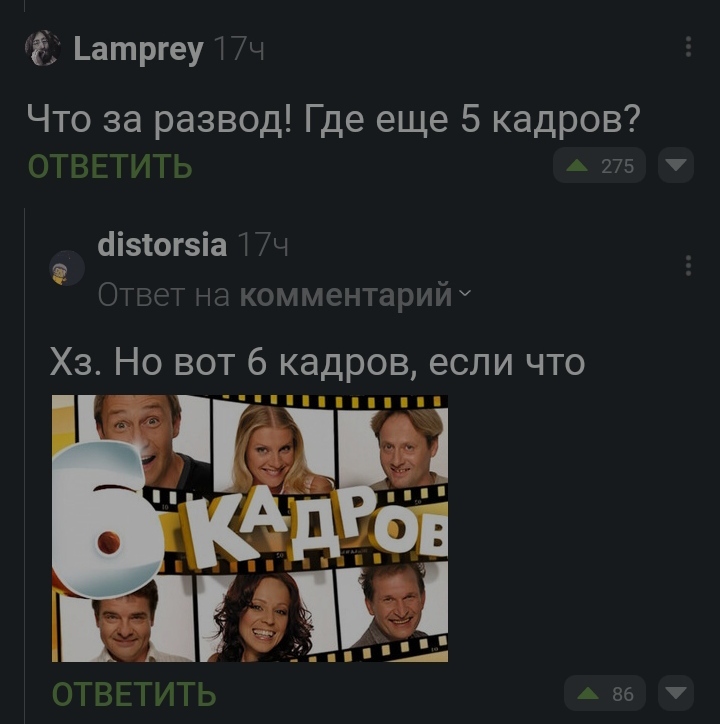Open the overflow menu on distorsia's comment
Image resolution: width=720 pixels, height=724 pixels.
pos(688,265)
